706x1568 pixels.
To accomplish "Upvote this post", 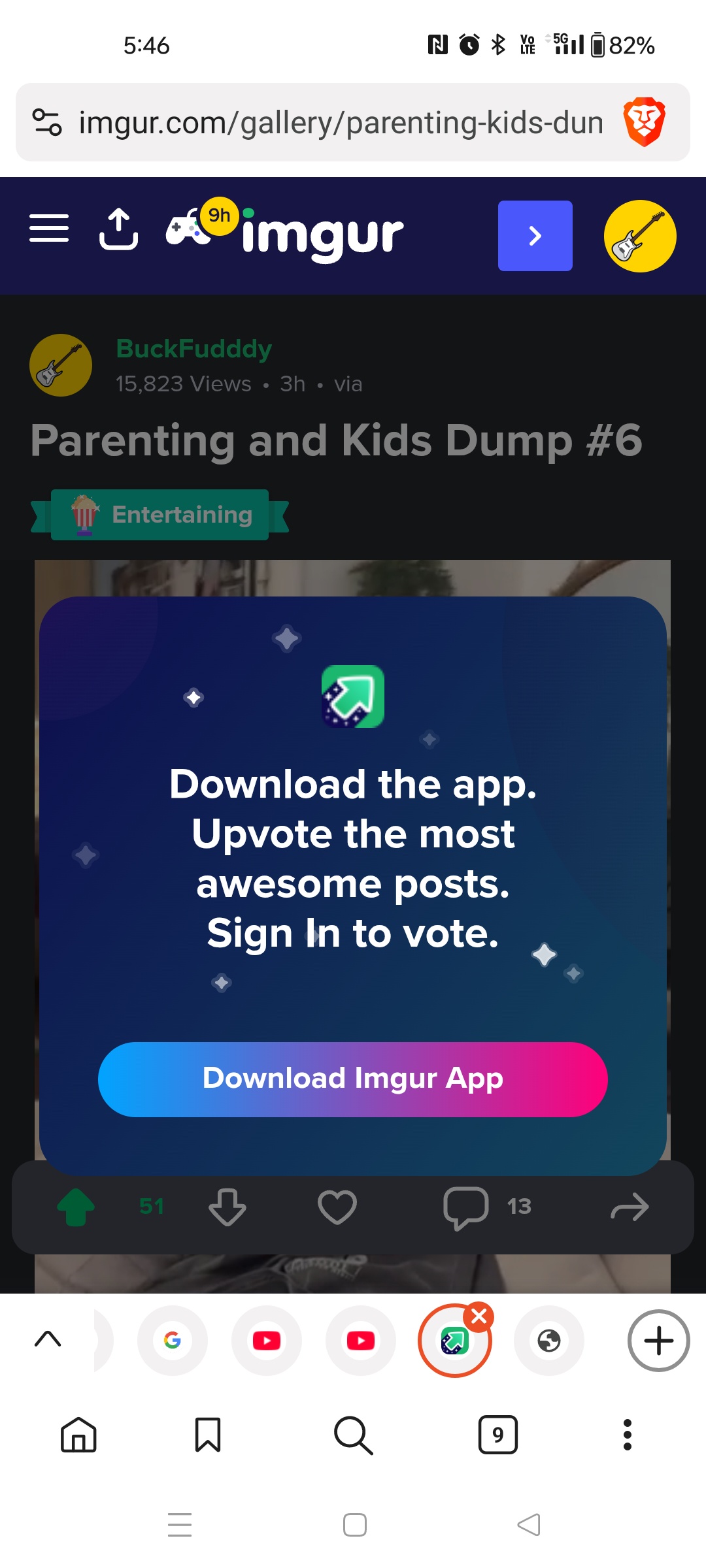I will pos(76,1207).
